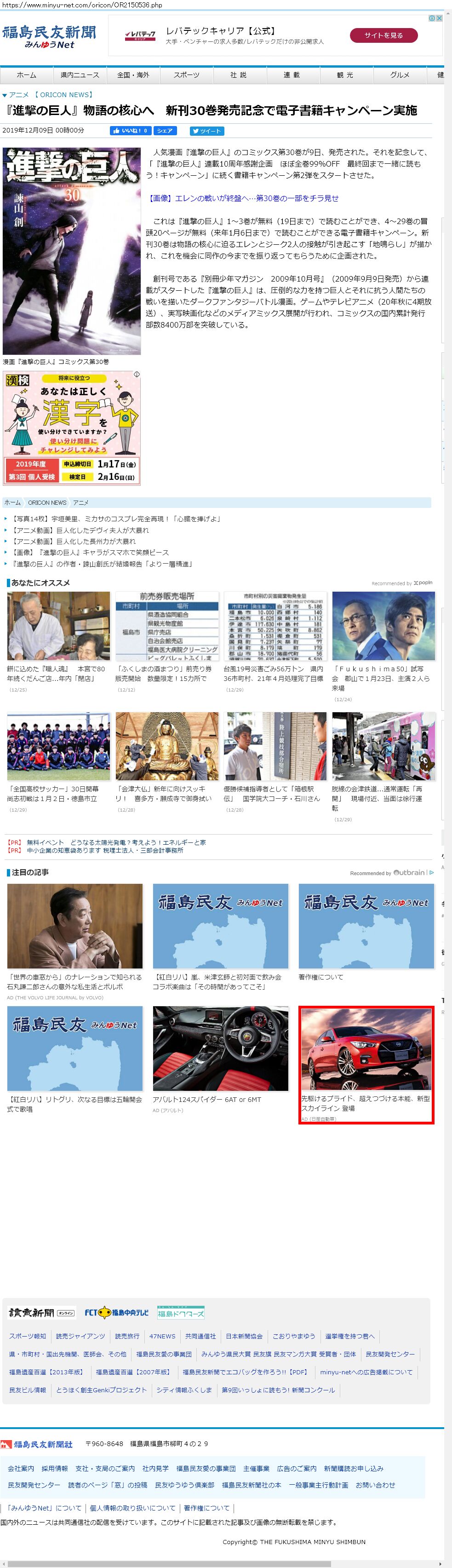Open the ORICON NEWS breadcrumb link
Viewport: 452px width, 1568px height.
tap(47, 503)
